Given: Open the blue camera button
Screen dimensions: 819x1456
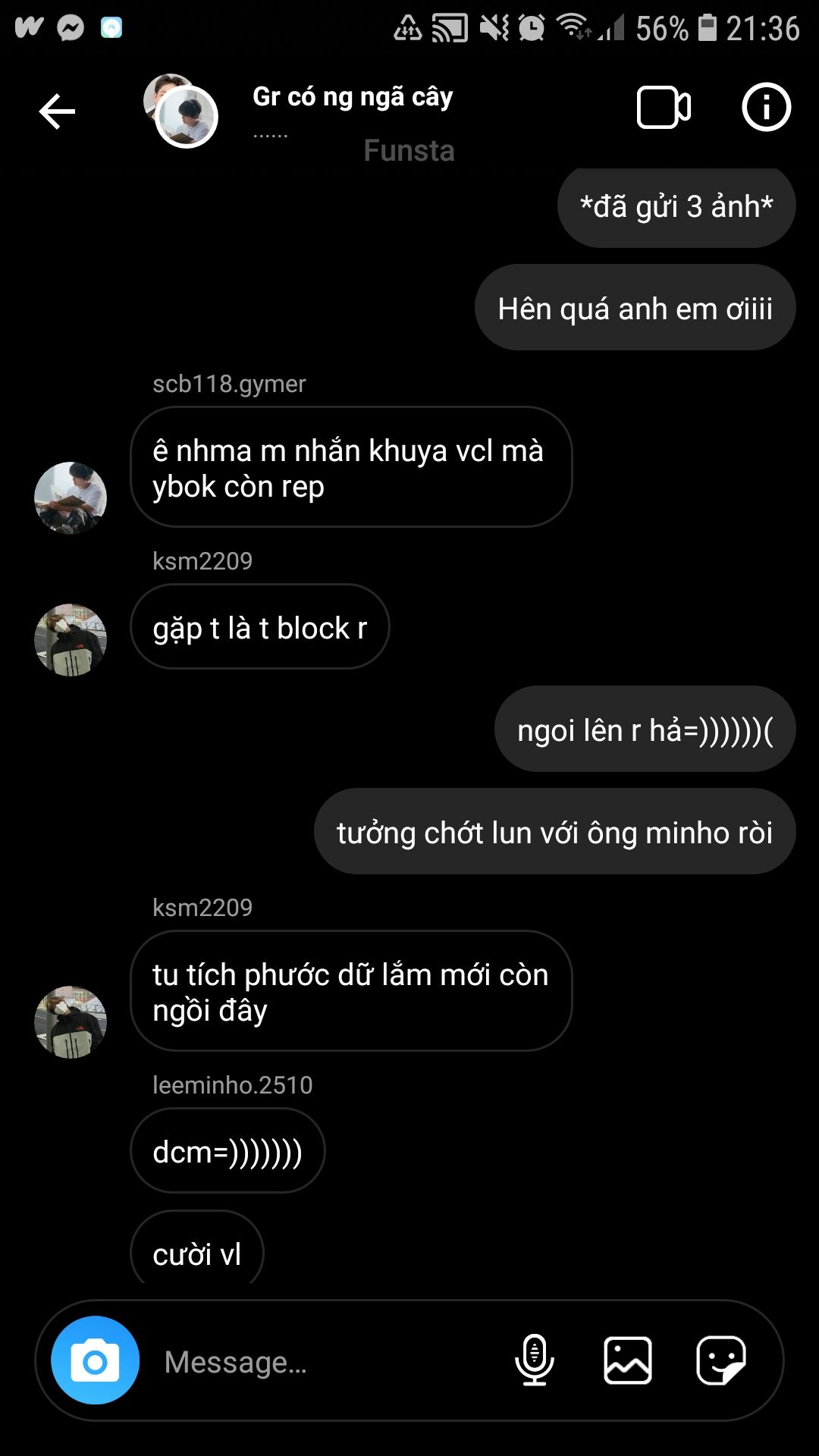Looking at the screenshot, I should click(x=95, y=1360).
